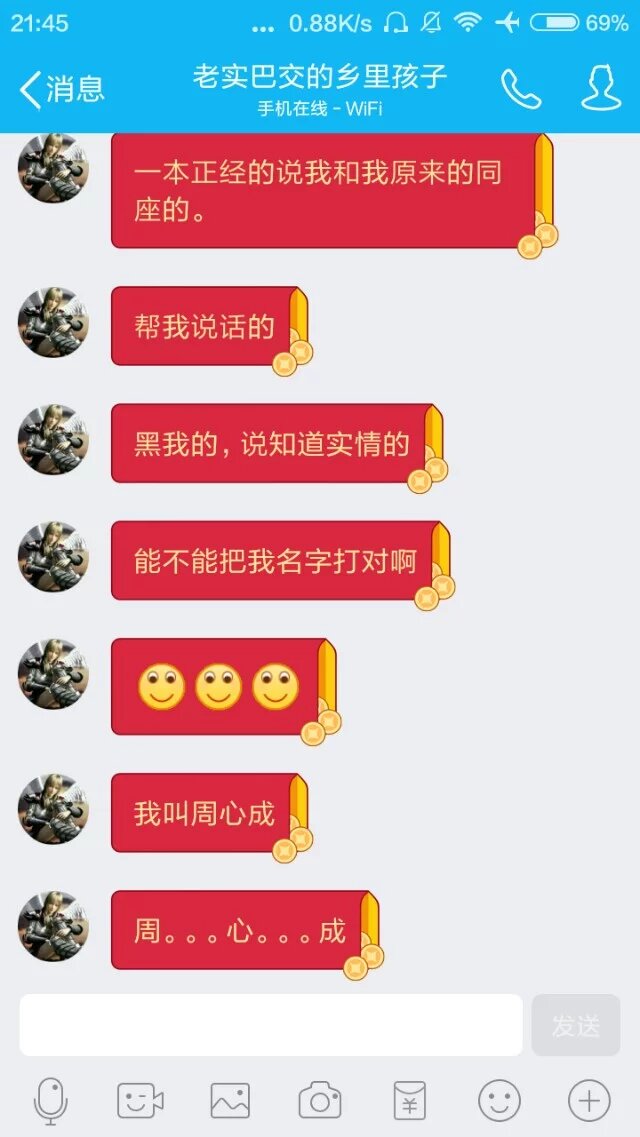
Task: Tap the avatar beside message 帮我说话的
Action: 53,322
